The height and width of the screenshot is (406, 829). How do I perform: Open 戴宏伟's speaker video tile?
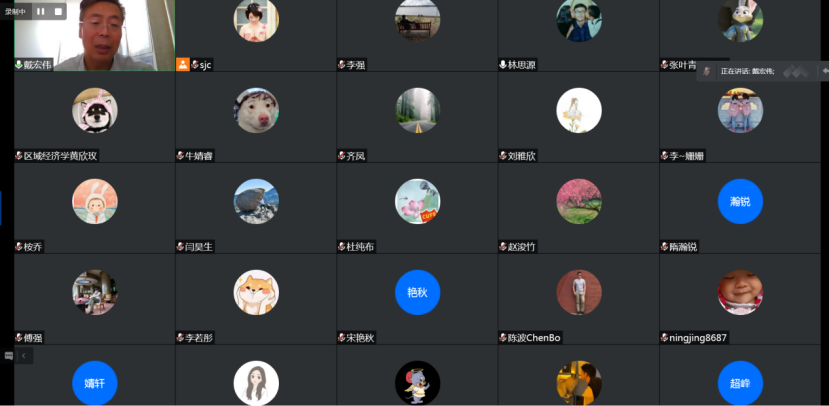[94, 35]
